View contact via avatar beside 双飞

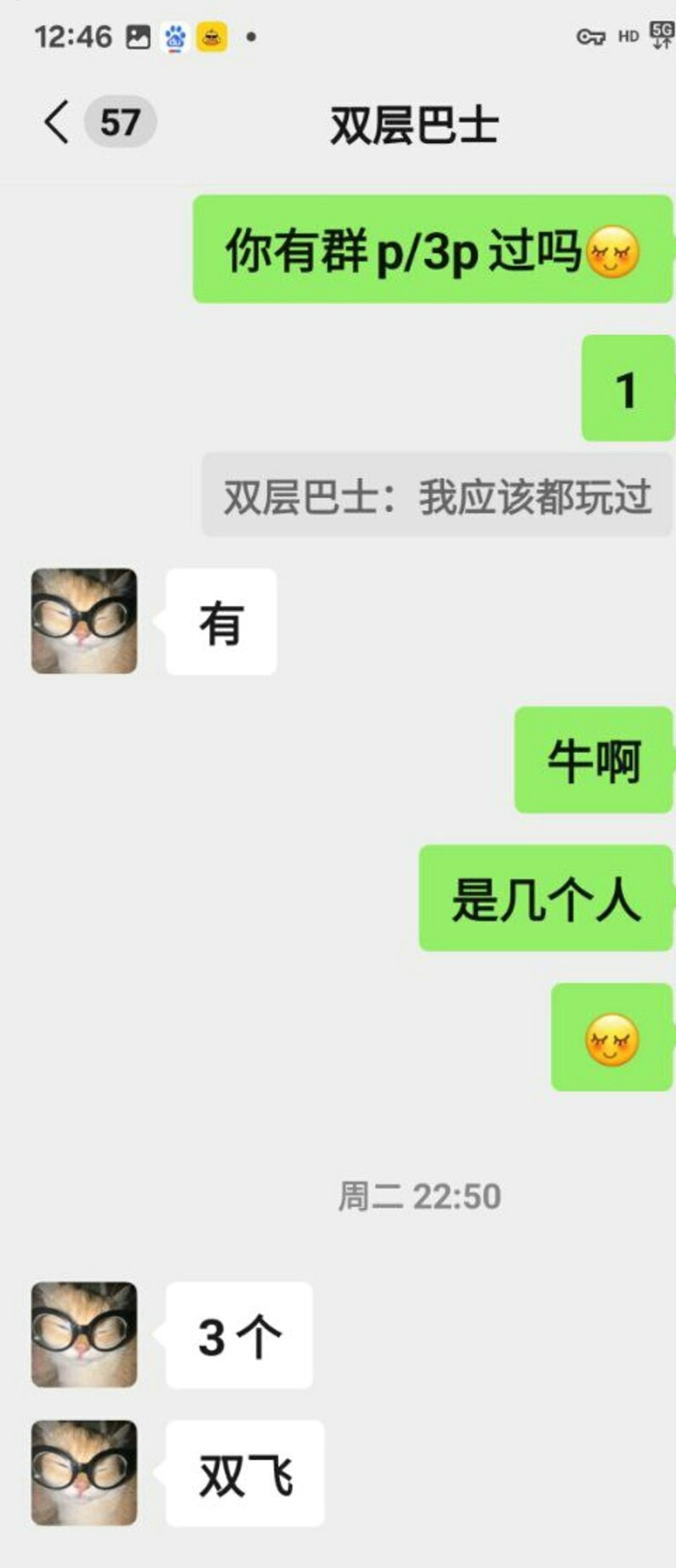[x=84, y=1472]
